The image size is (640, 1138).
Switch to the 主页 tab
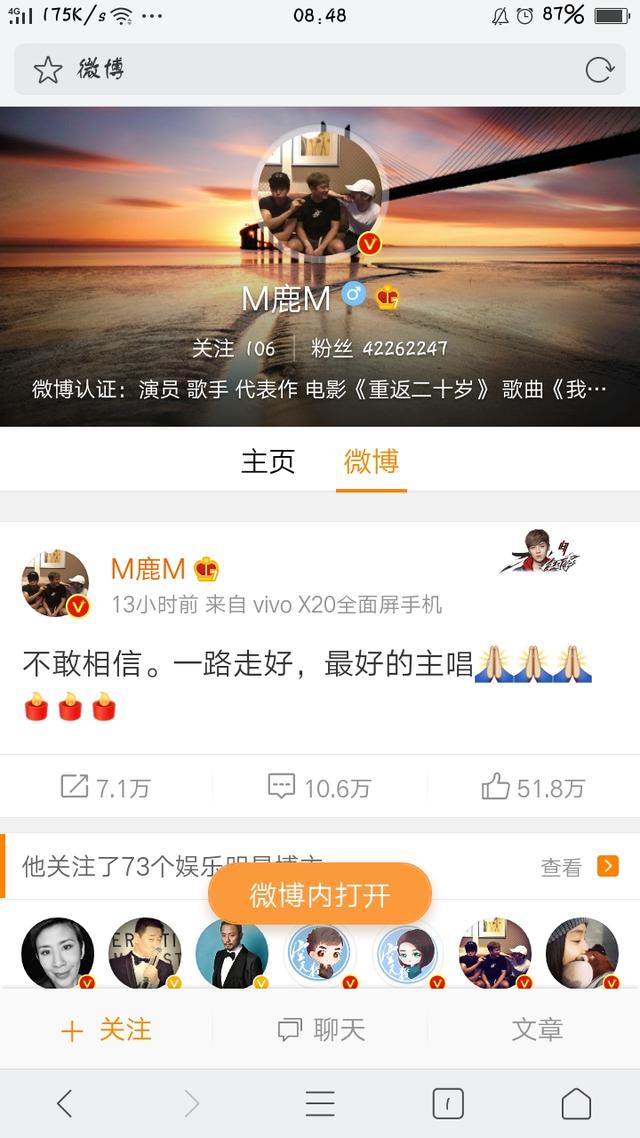pos(268,461)
